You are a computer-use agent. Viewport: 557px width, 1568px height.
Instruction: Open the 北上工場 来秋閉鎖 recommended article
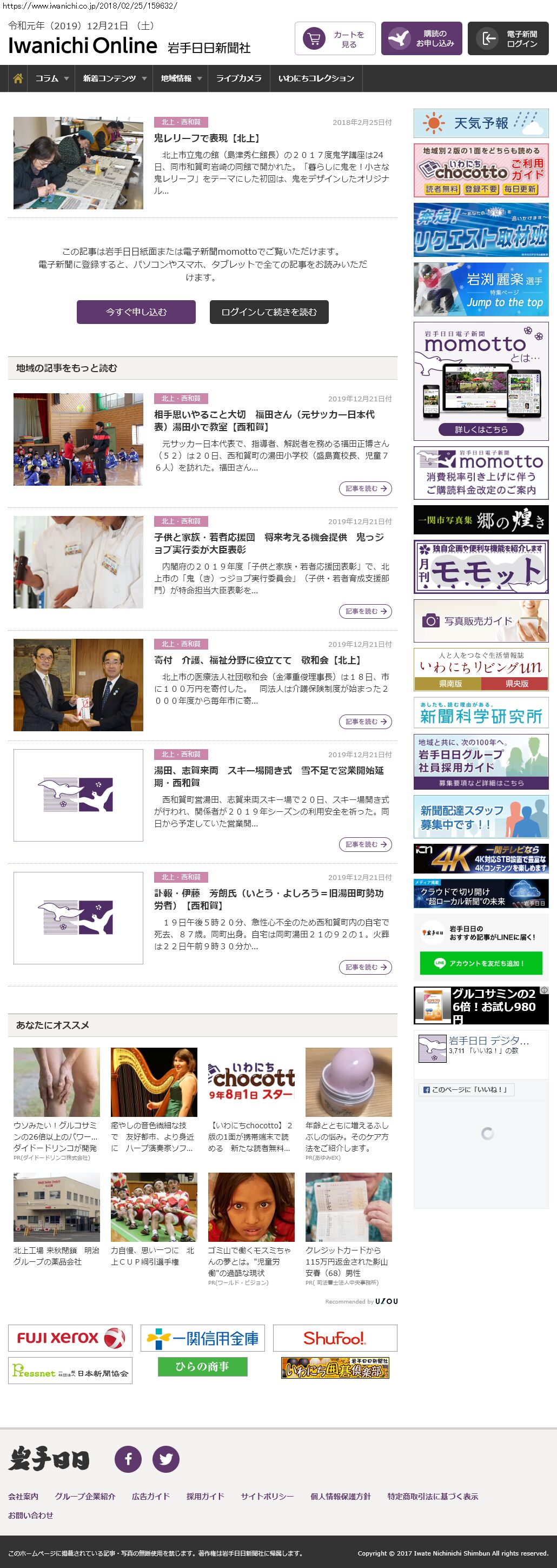coord(56,1255)
